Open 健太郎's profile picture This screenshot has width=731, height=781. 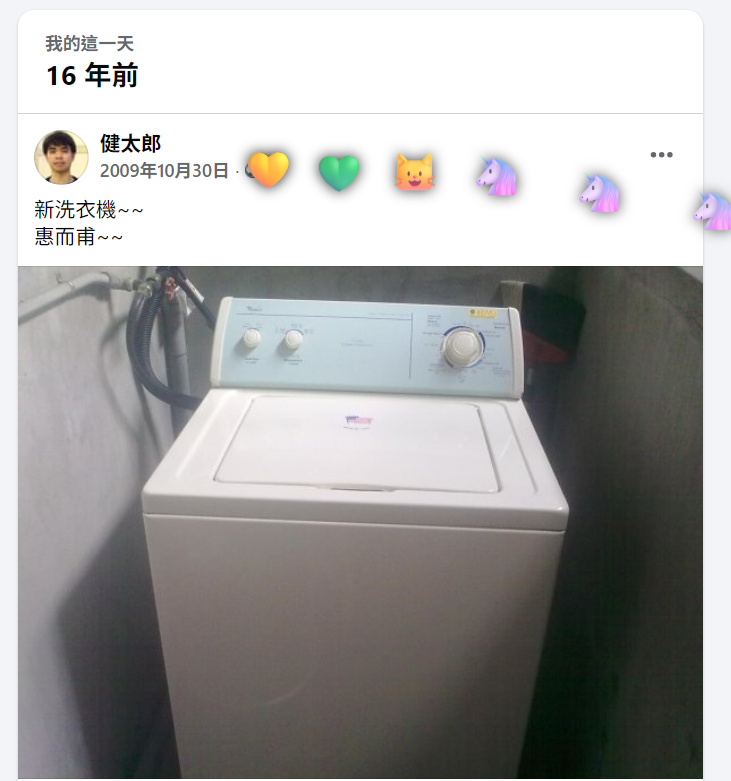(x=61, y=157)
